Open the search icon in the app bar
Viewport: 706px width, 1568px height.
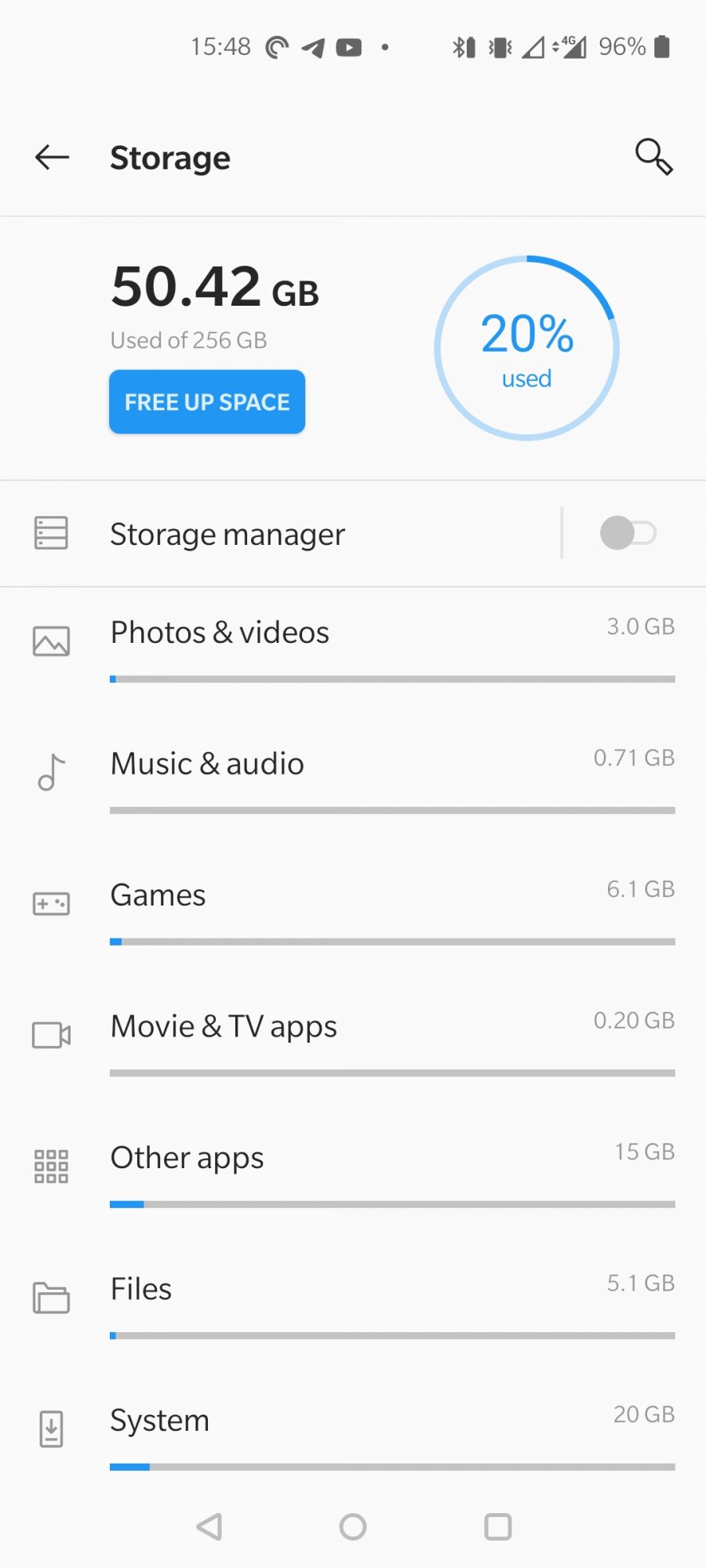653,157
